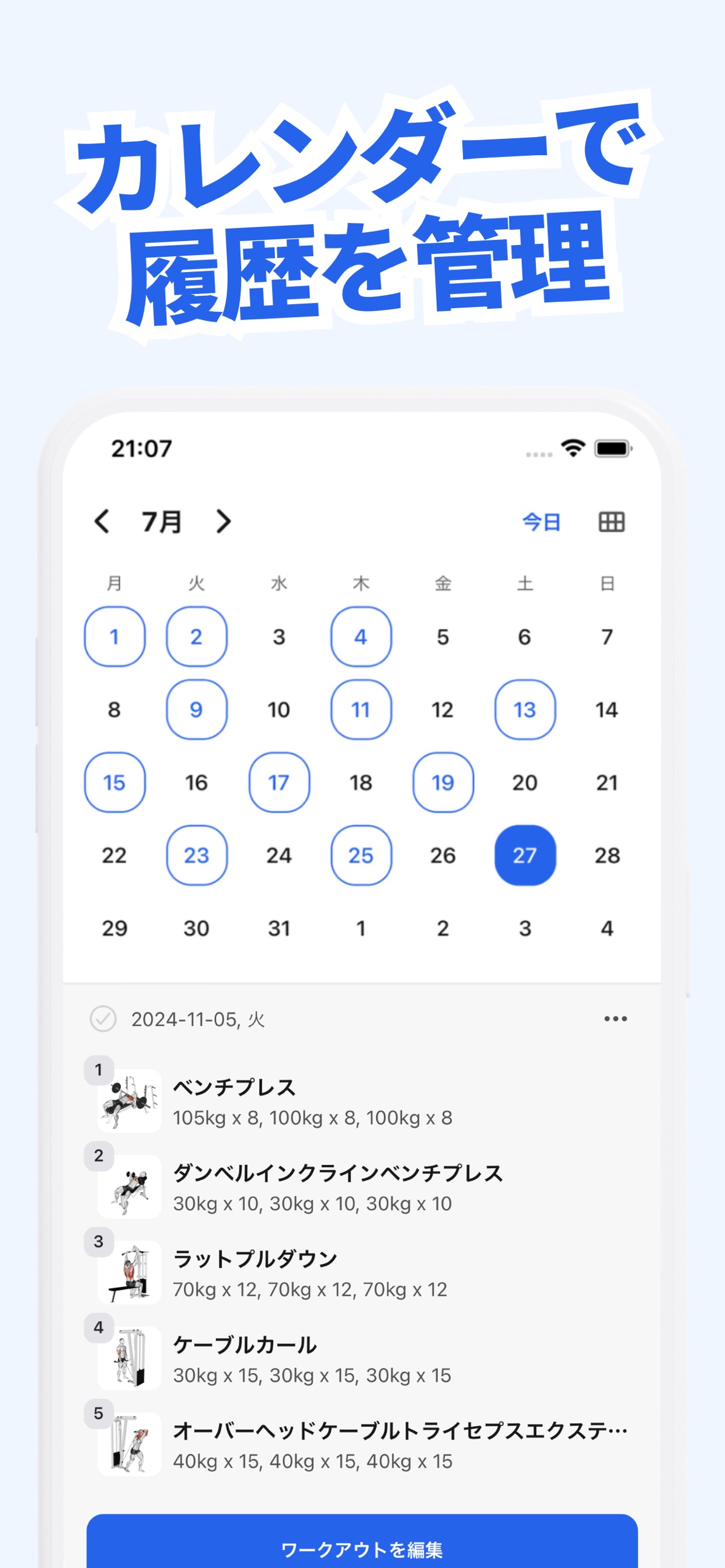Select the 月 weekday column header
Image resolution: width=725 pixels, height=1568 pixels.
pos(114,582)
